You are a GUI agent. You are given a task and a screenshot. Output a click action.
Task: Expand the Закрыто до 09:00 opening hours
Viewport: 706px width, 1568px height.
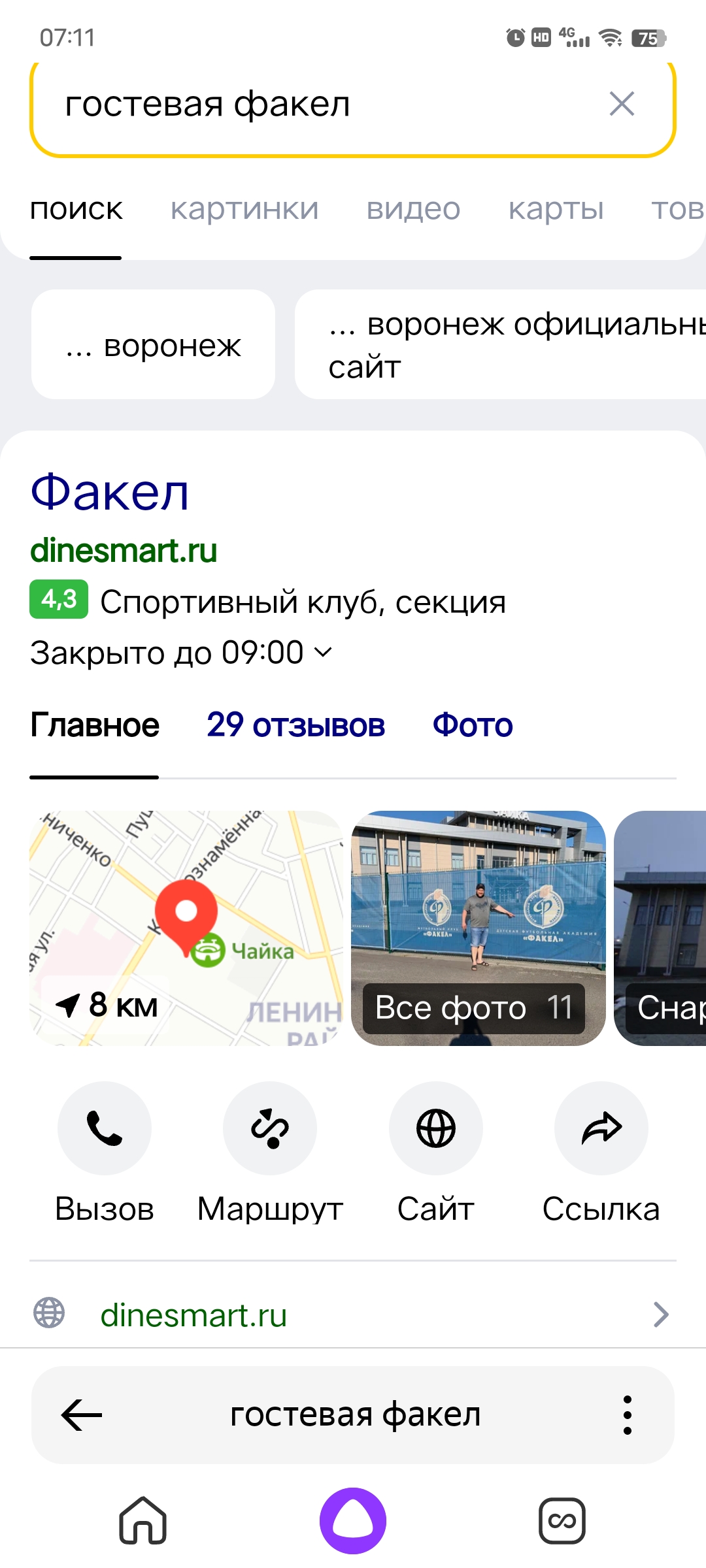(182, 653)
